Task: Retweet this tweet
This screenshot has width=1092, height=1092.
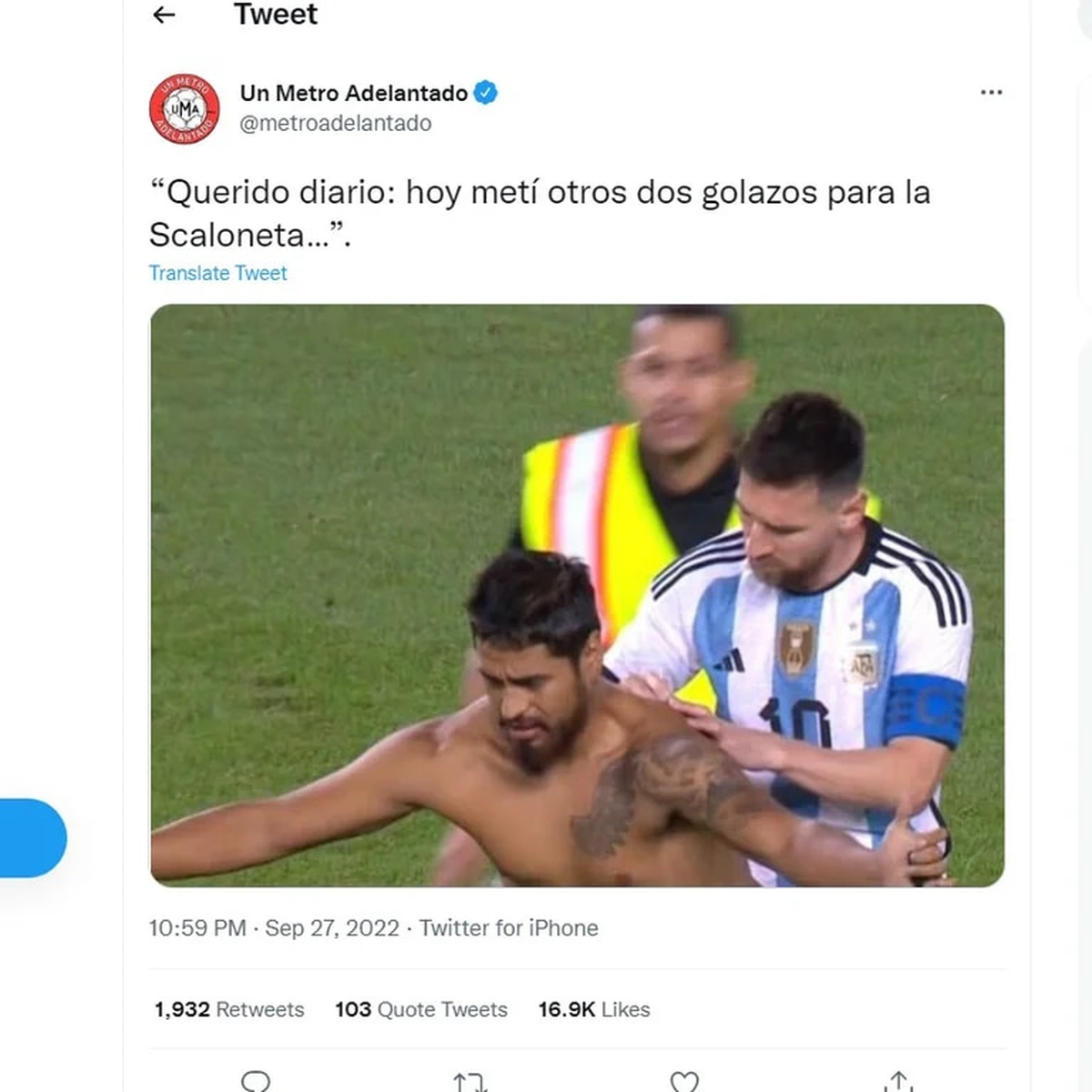Action: point(470,1082)
